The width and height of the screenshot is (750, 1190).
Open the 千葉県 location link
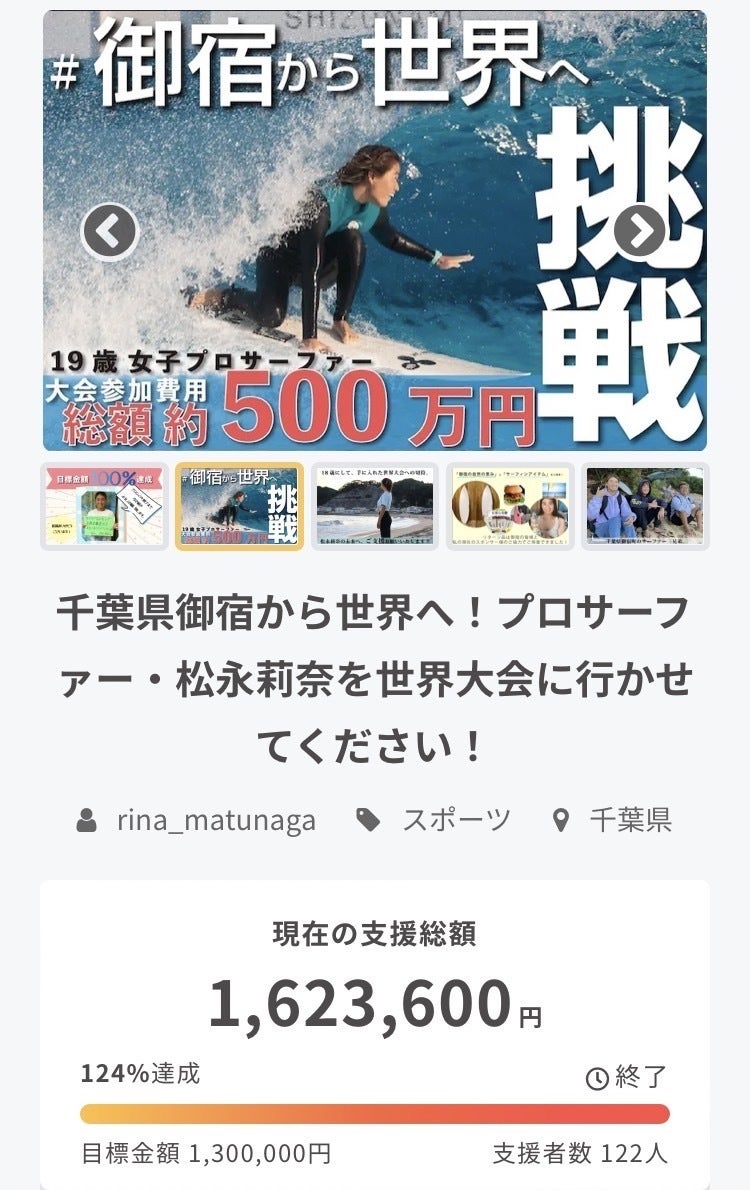point(629,821)
